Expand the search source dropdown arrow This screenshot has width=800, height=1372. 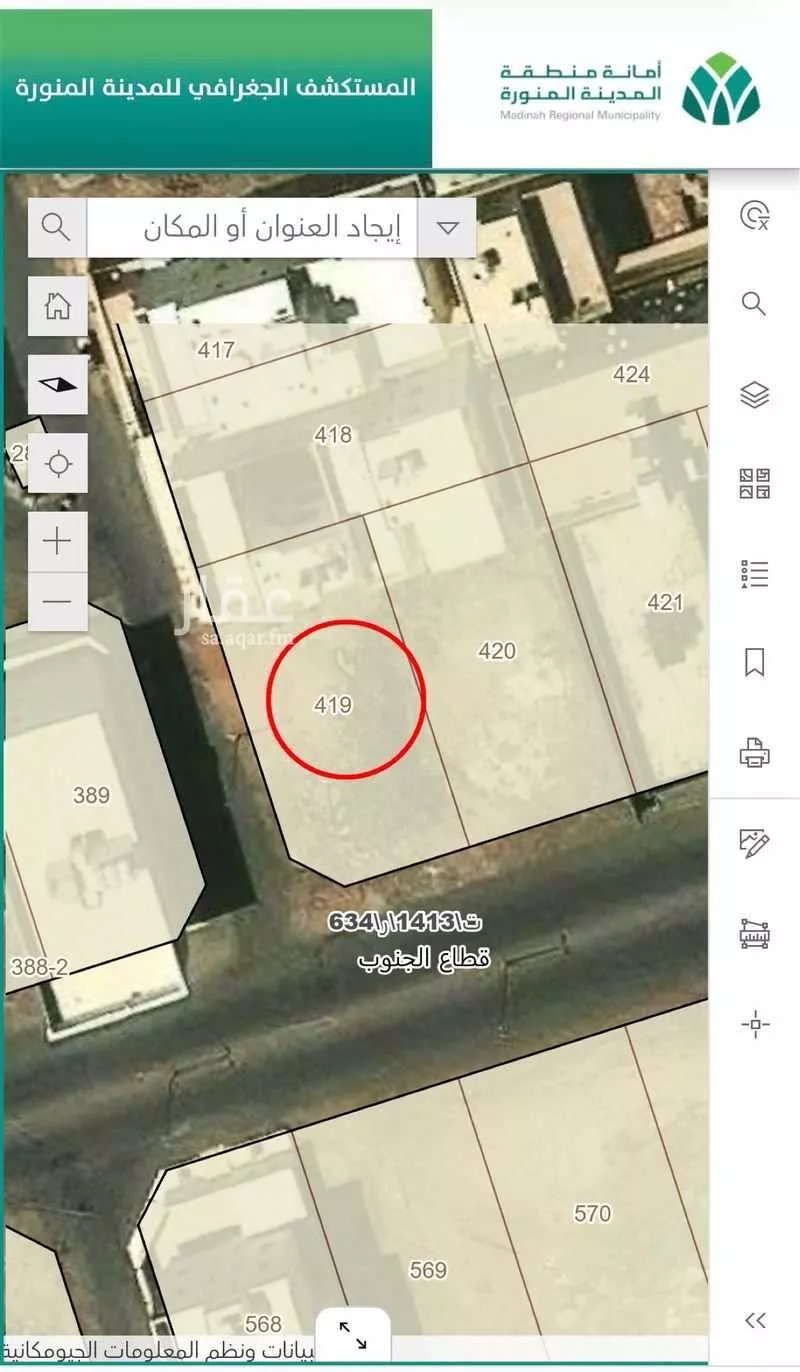[x=446, y=227]
